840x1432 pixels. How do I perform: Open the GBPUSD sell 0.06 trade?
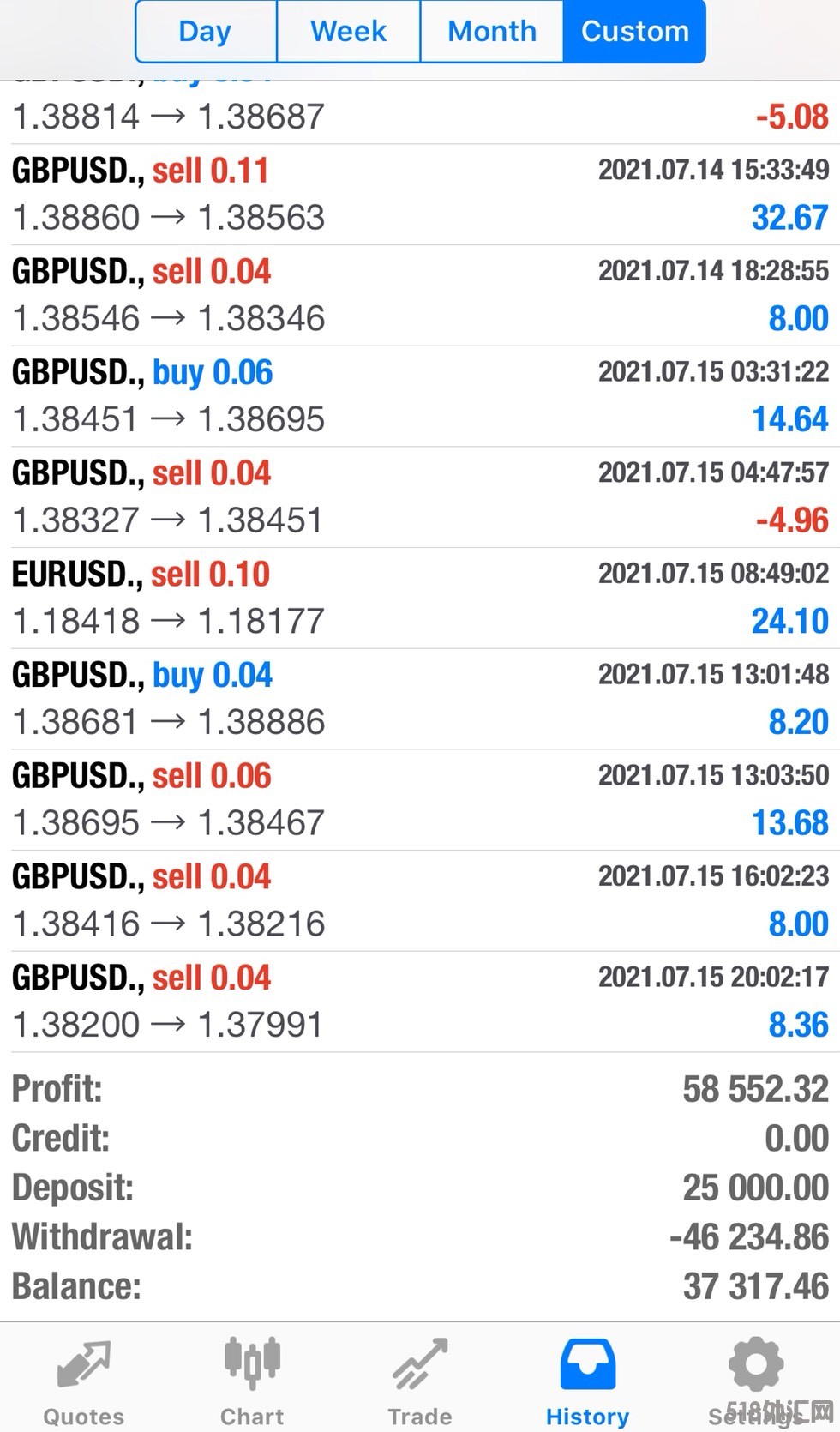click(420, 800)
